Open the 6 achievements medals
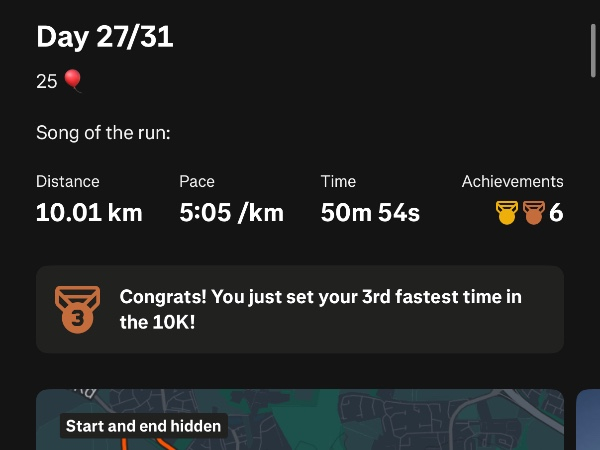The width and height of the screenshot is (600, 450). tap(528, 213)
